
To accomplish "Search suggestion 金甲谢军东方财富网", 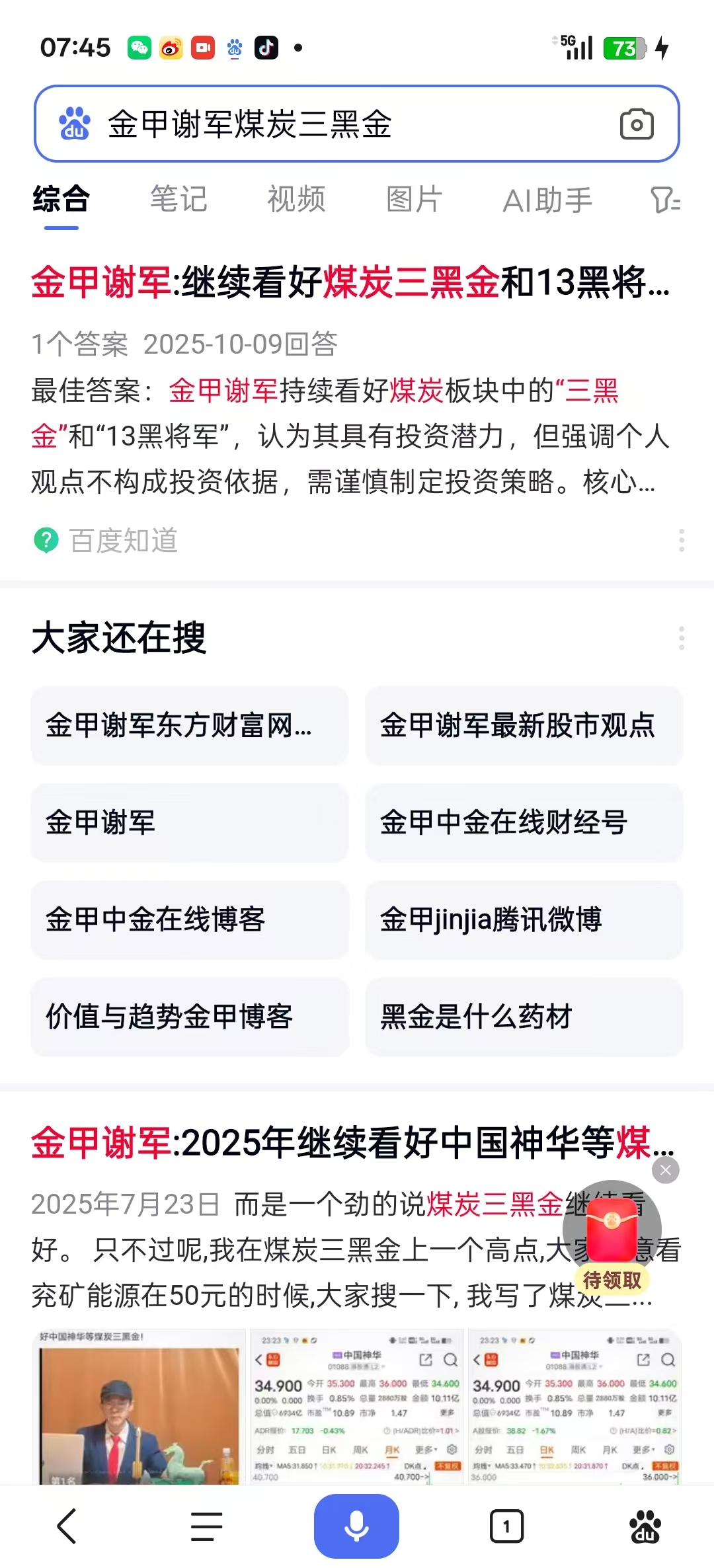I will click(x=190, y=726).
